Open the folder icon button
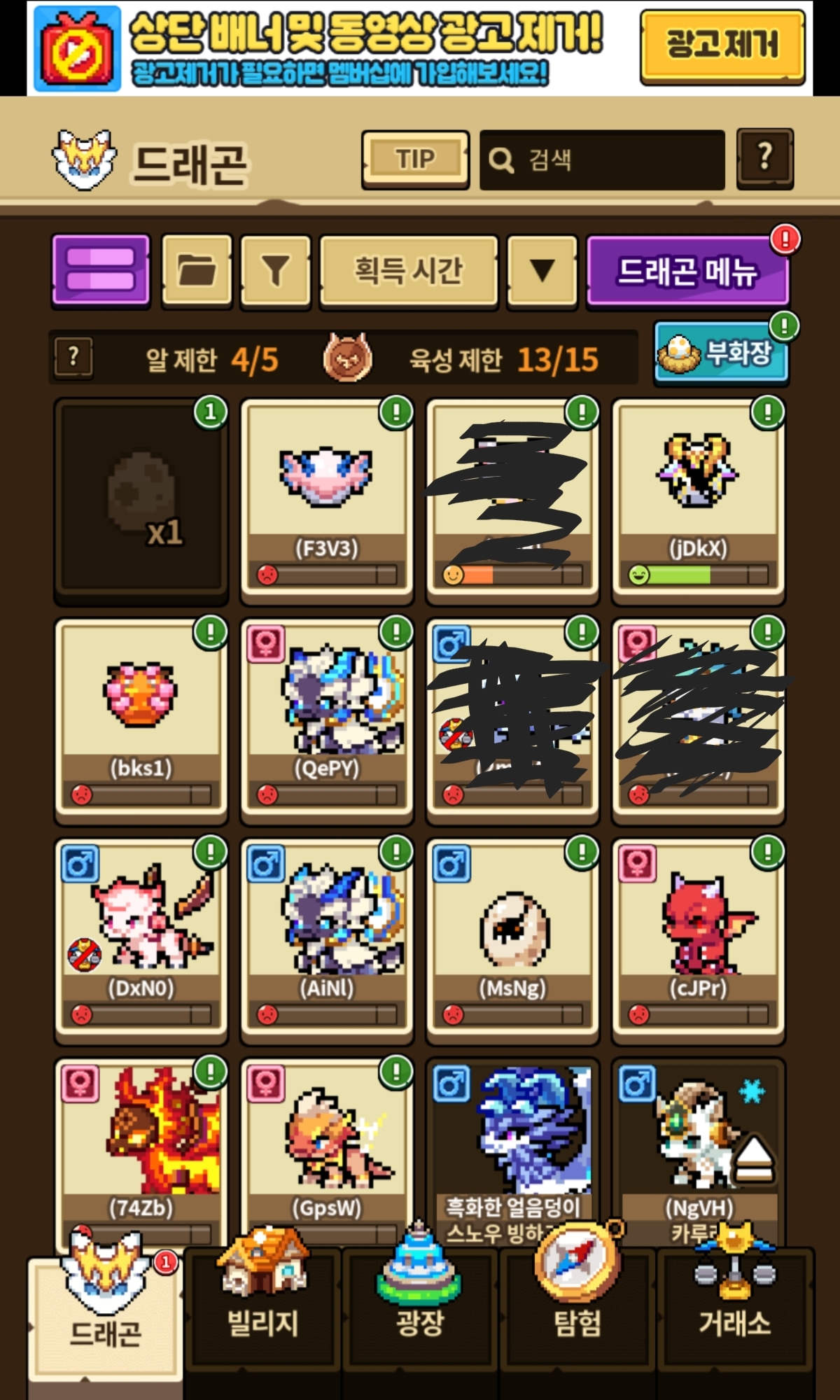This screenshot has width=840, height=1400. pyautogui.click(x=197, y=271)
